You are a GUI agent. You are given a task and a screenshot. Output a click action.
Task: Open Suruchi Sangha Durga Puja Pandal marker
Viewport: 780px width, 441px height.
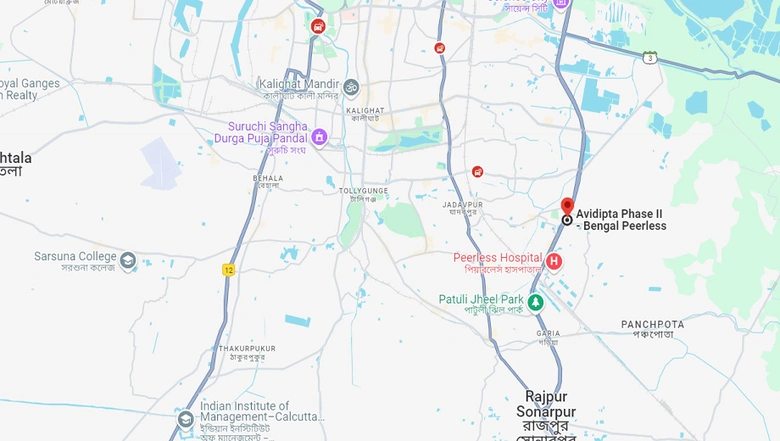319,136
